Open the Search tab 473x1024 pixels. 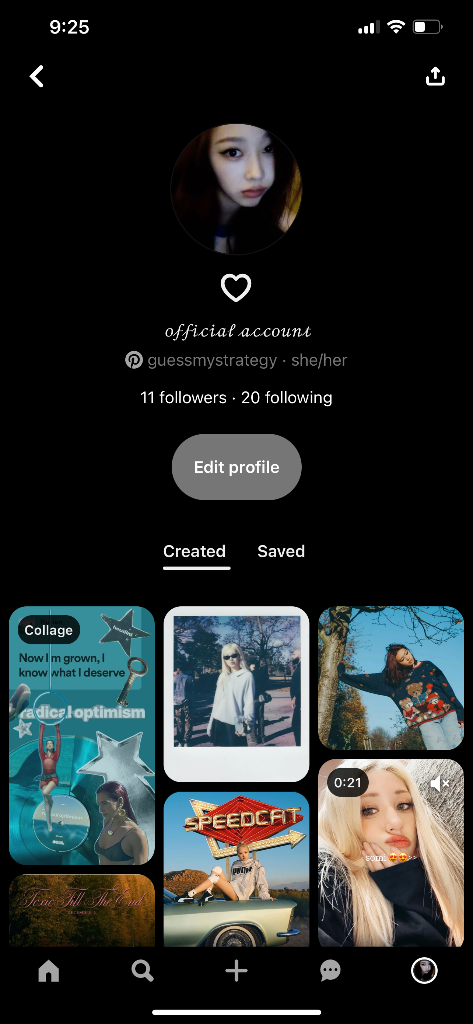[x=142, y=971]
